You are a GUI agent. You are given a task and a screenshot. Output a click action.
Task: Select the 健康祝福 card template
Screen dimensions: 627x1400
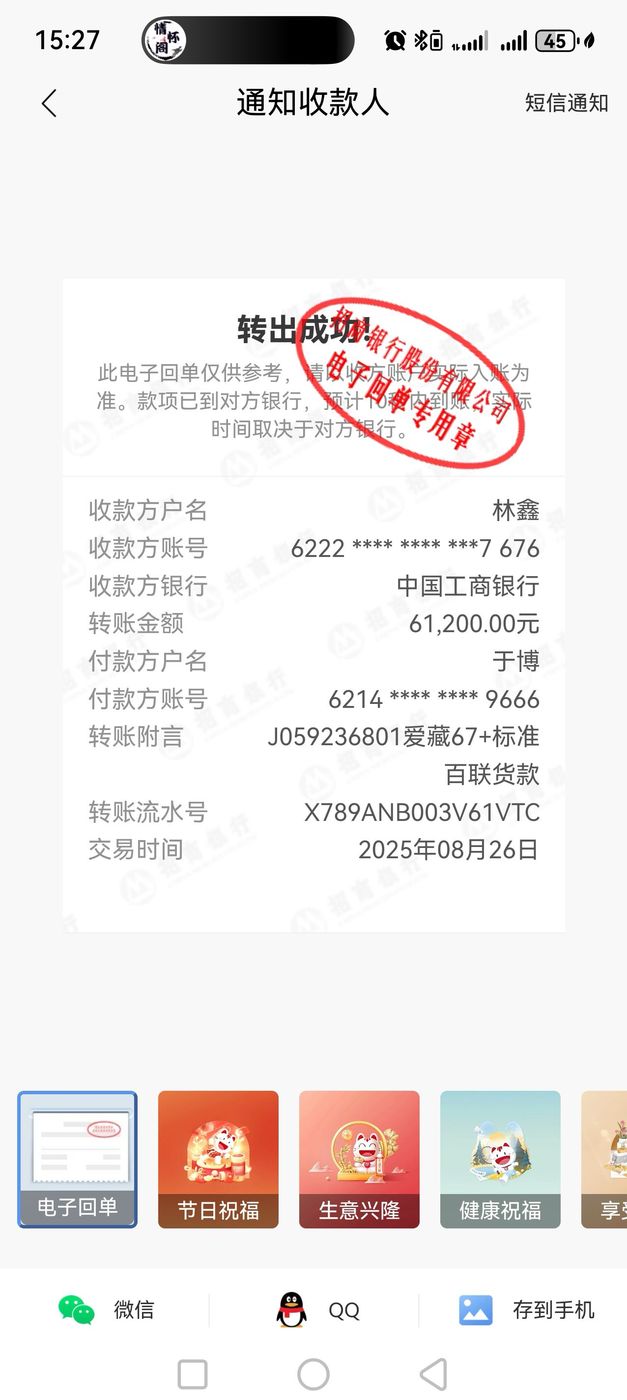(500, 1159)
